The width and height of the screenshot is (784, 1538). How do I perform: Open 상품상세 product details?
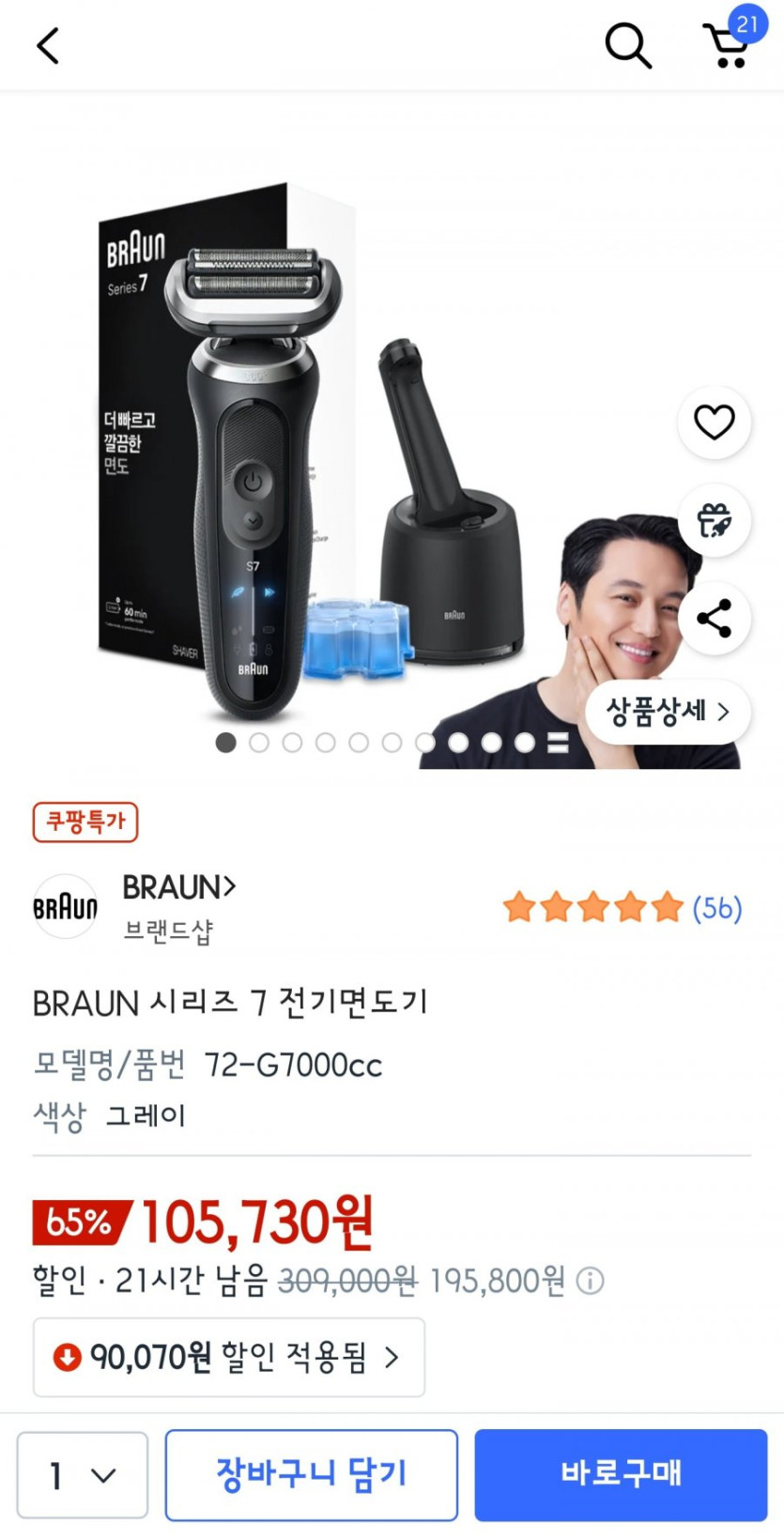[667, 712]
